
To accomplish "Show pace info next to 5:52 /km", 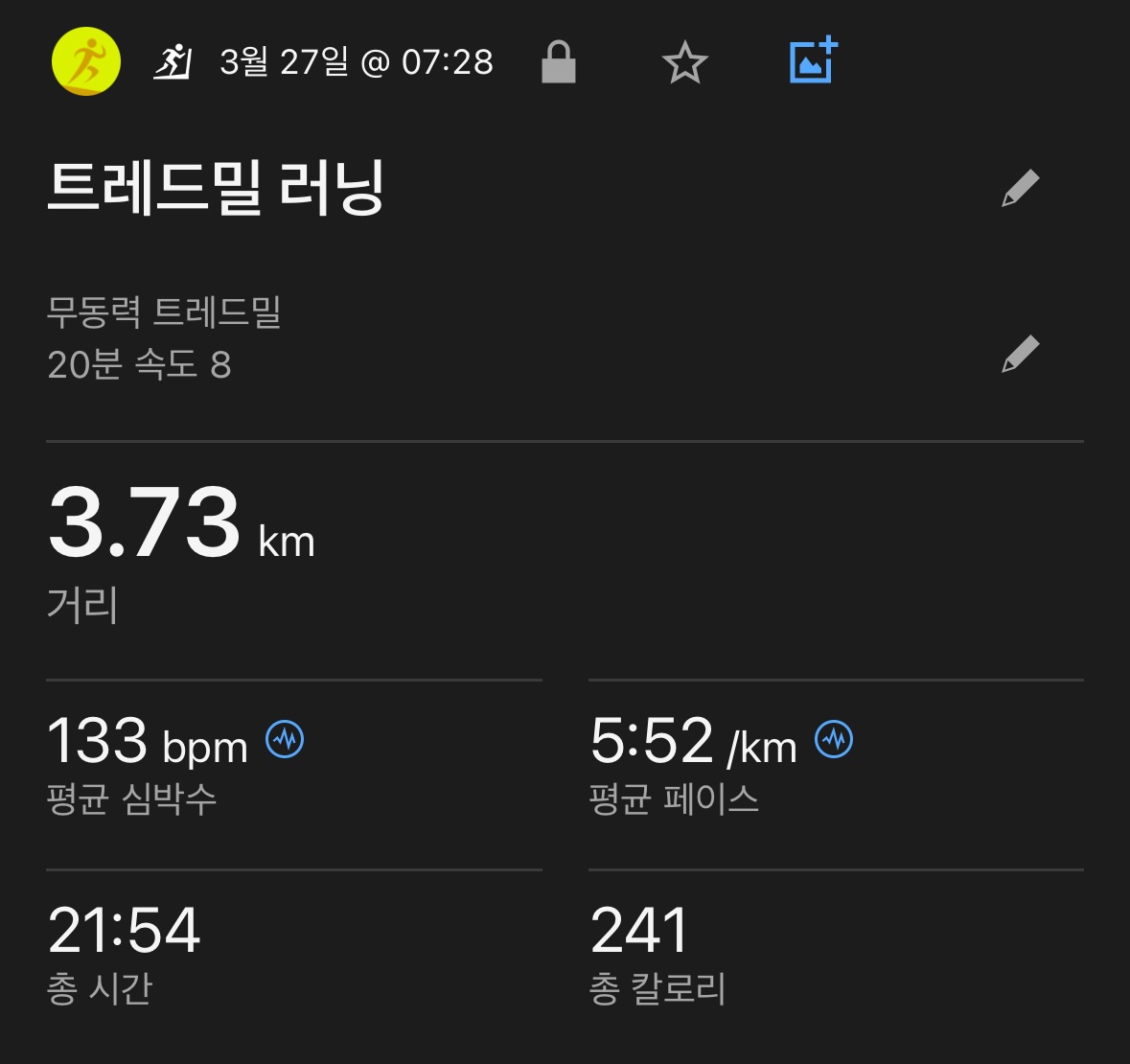I will (x=834, y=740).
